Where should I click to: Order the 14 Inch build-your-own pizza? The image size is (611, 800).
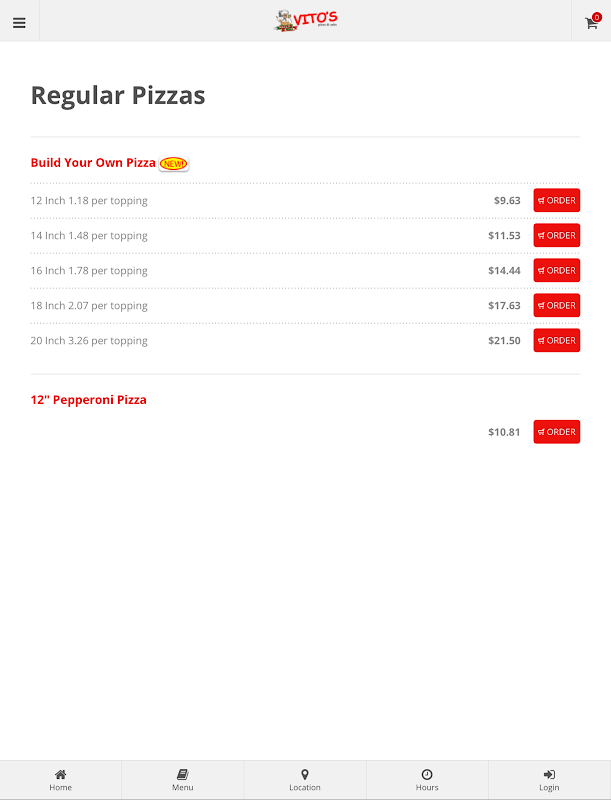(x=556, y=236)
